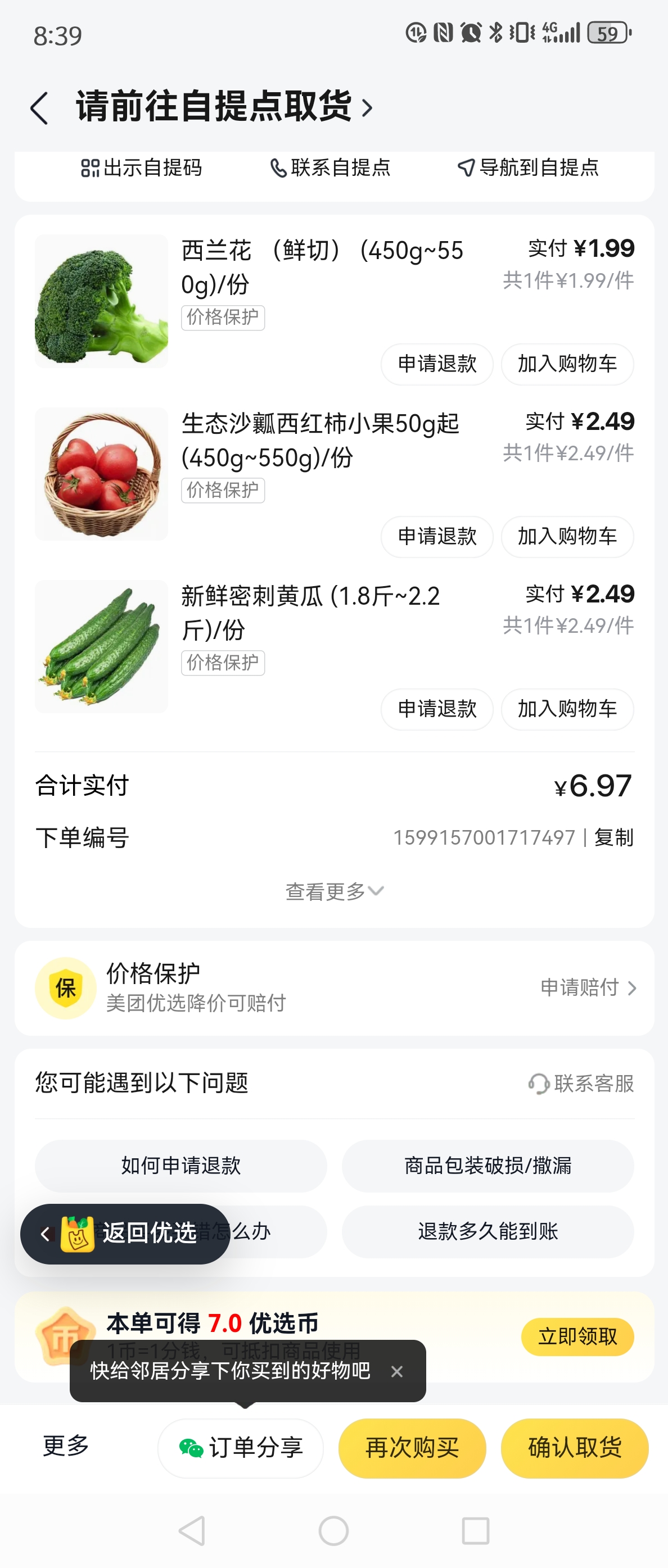Navigate to the pickup point (导航到自提点)

tap(528, 168)
